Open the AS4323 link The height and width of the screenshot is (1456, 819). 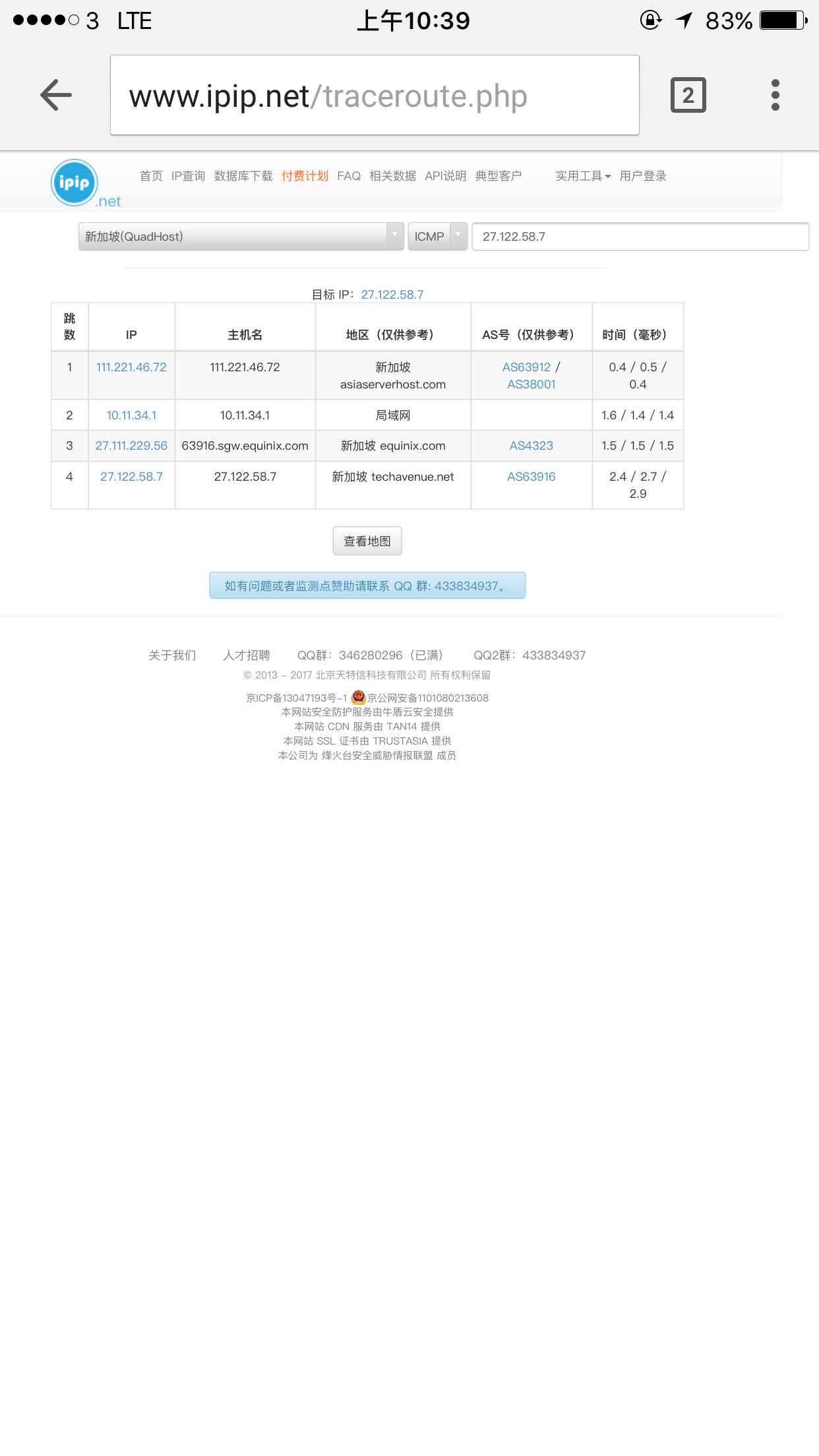point(531,446)
